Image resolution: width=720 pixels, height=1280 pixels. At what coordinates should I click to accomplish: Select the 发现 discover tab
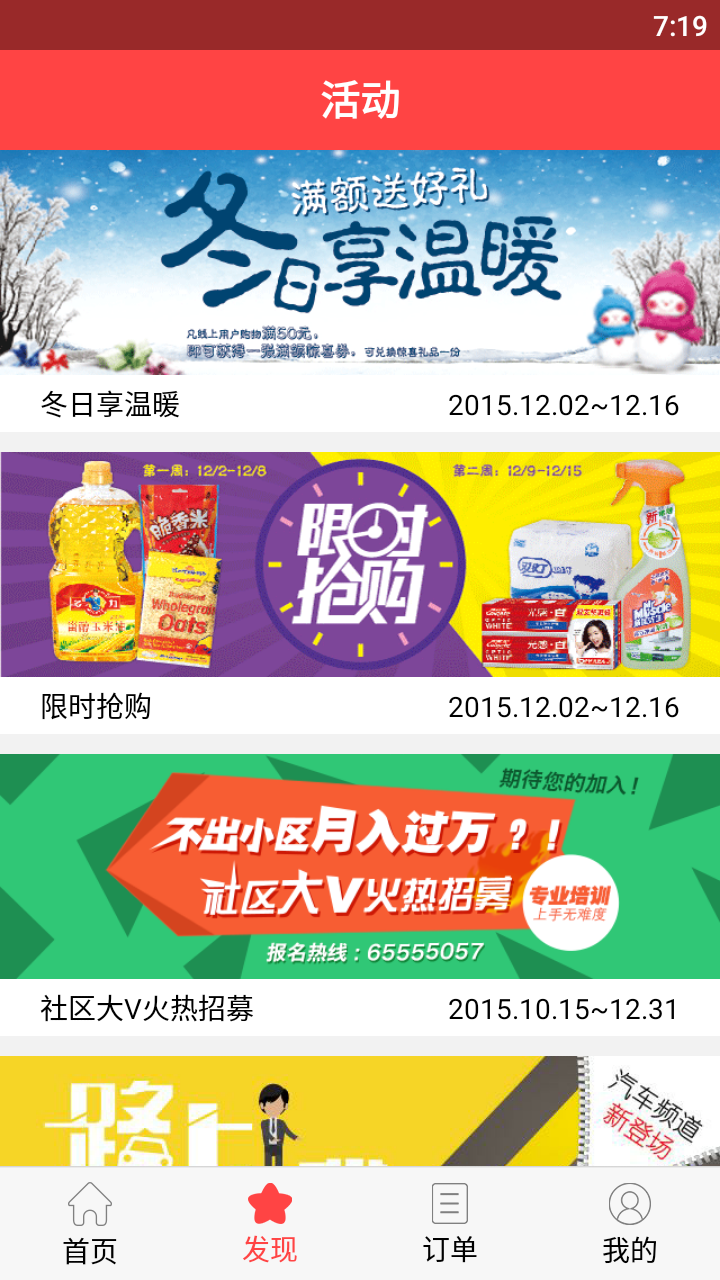point(270,1224)
